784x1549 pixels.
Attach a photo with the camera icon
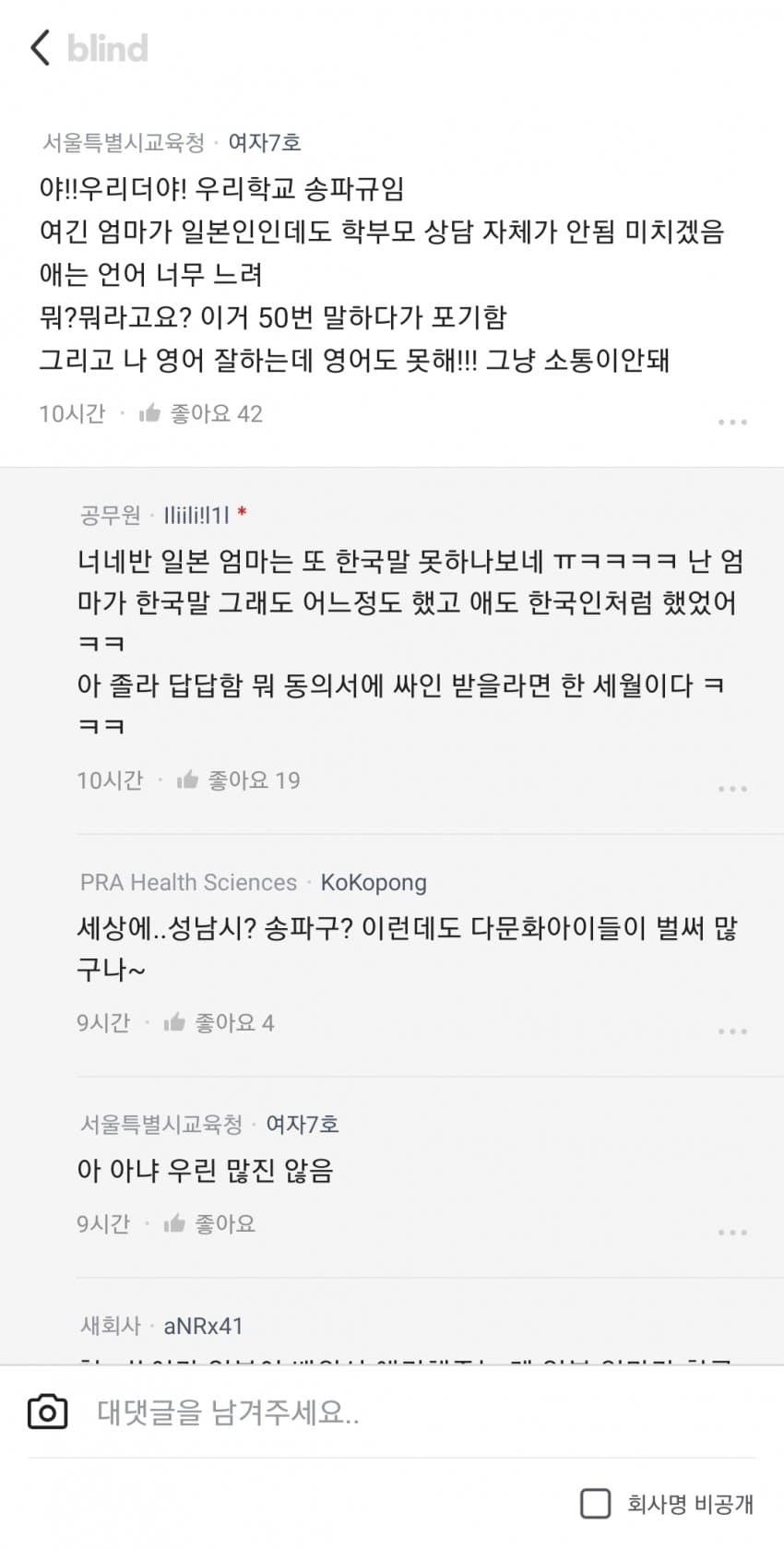pos(47,1412)
